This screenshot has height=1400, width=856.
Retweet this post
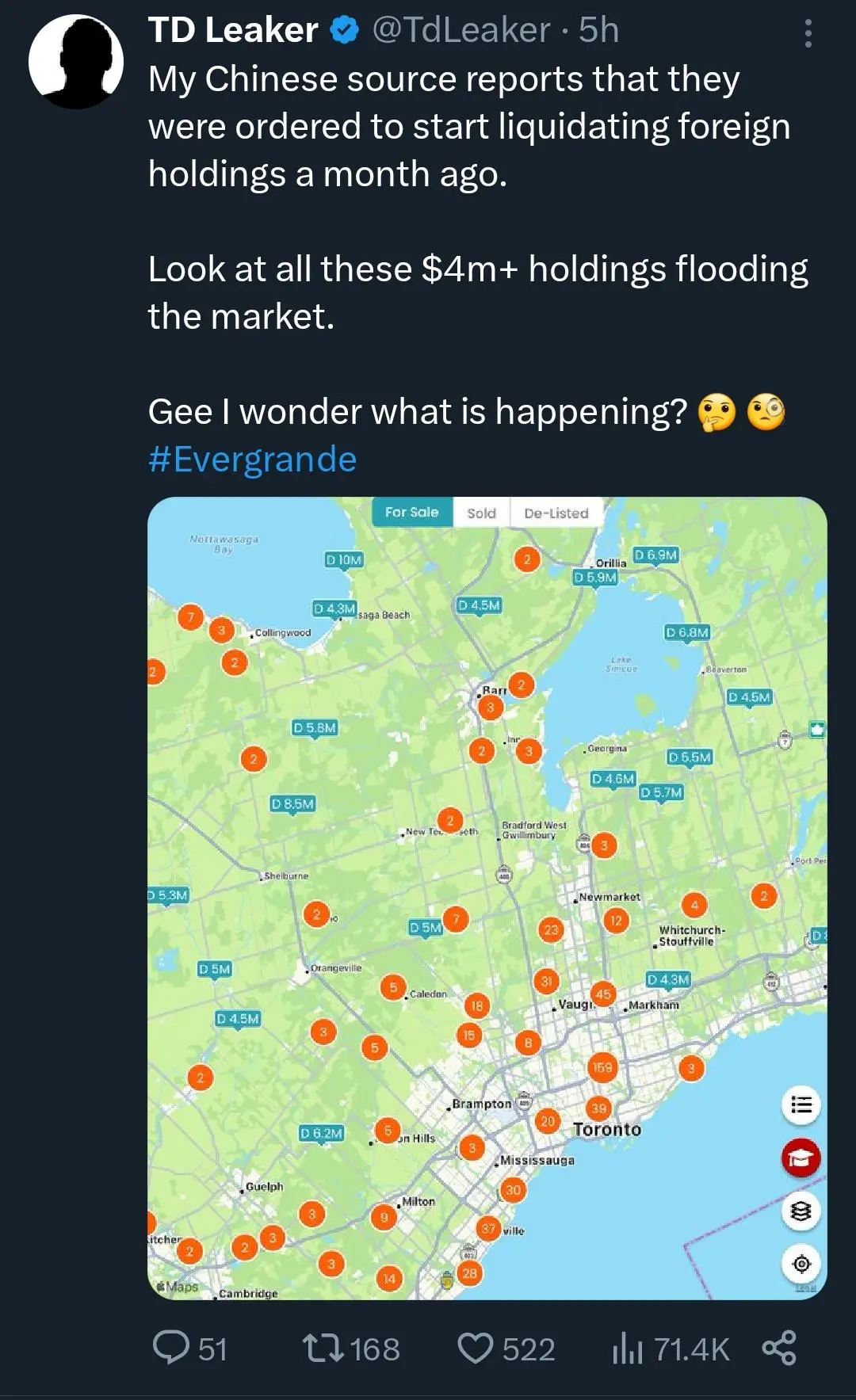point(351,1349)
